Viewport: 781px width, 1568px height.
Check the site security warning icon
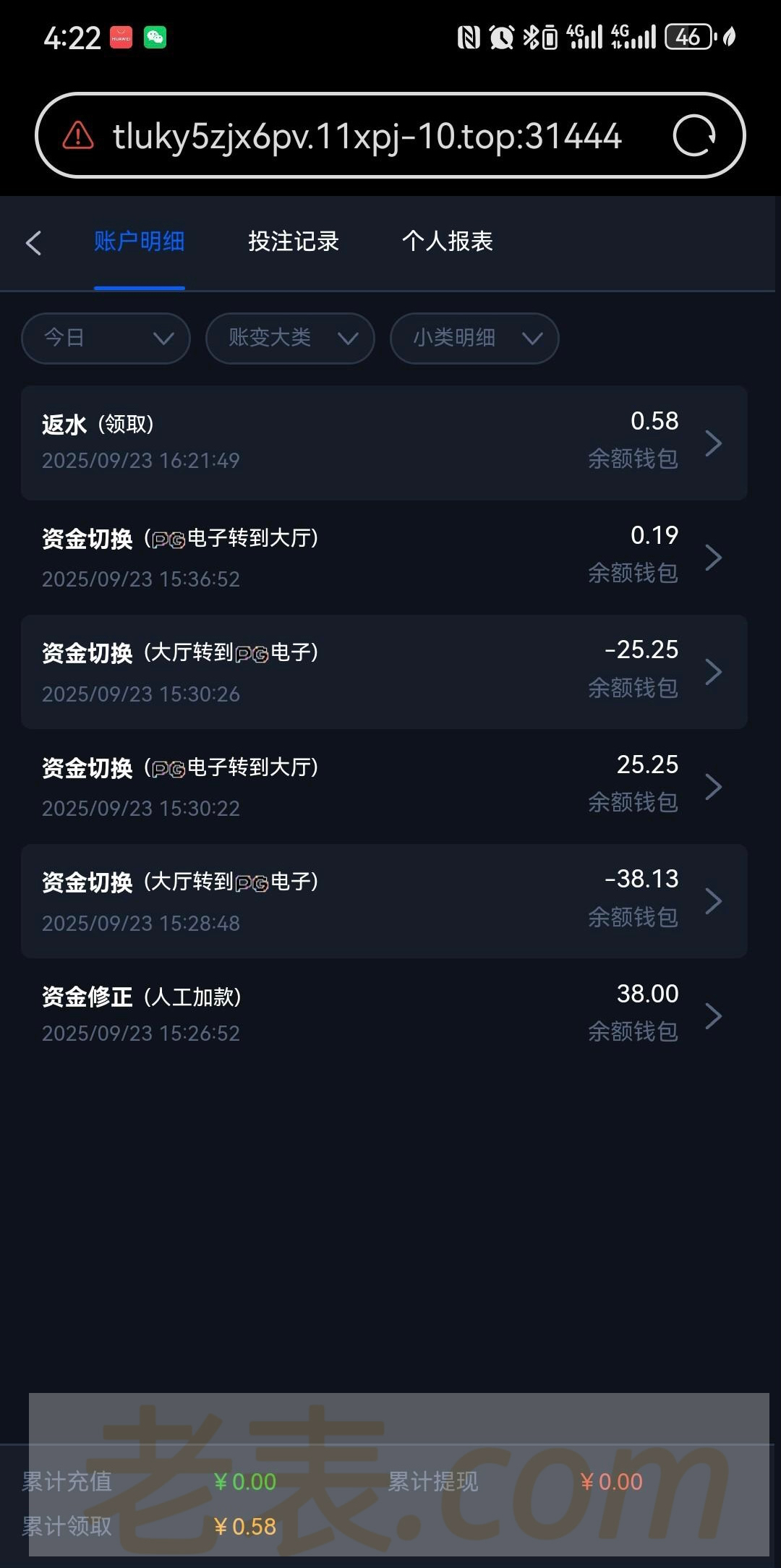78,136
